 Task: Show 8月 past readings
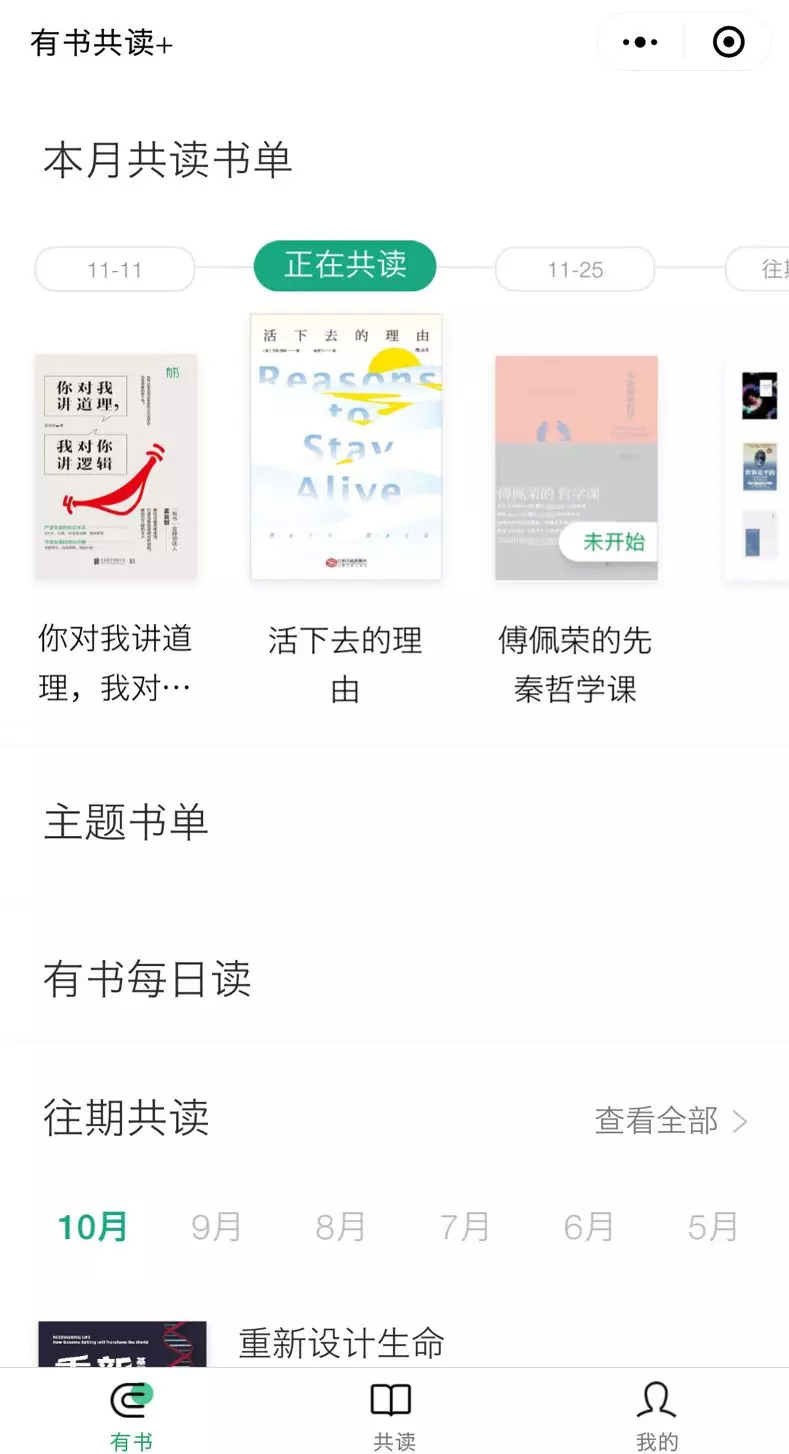pyautogui.click(x=340, y=1227)
